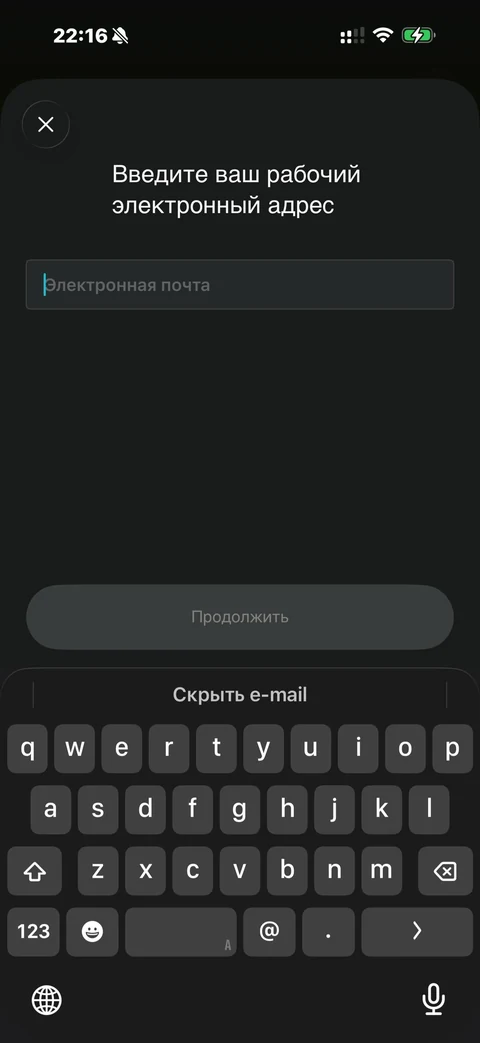Enable the shift key
The image size is (480, 1043).
(35, 871)
